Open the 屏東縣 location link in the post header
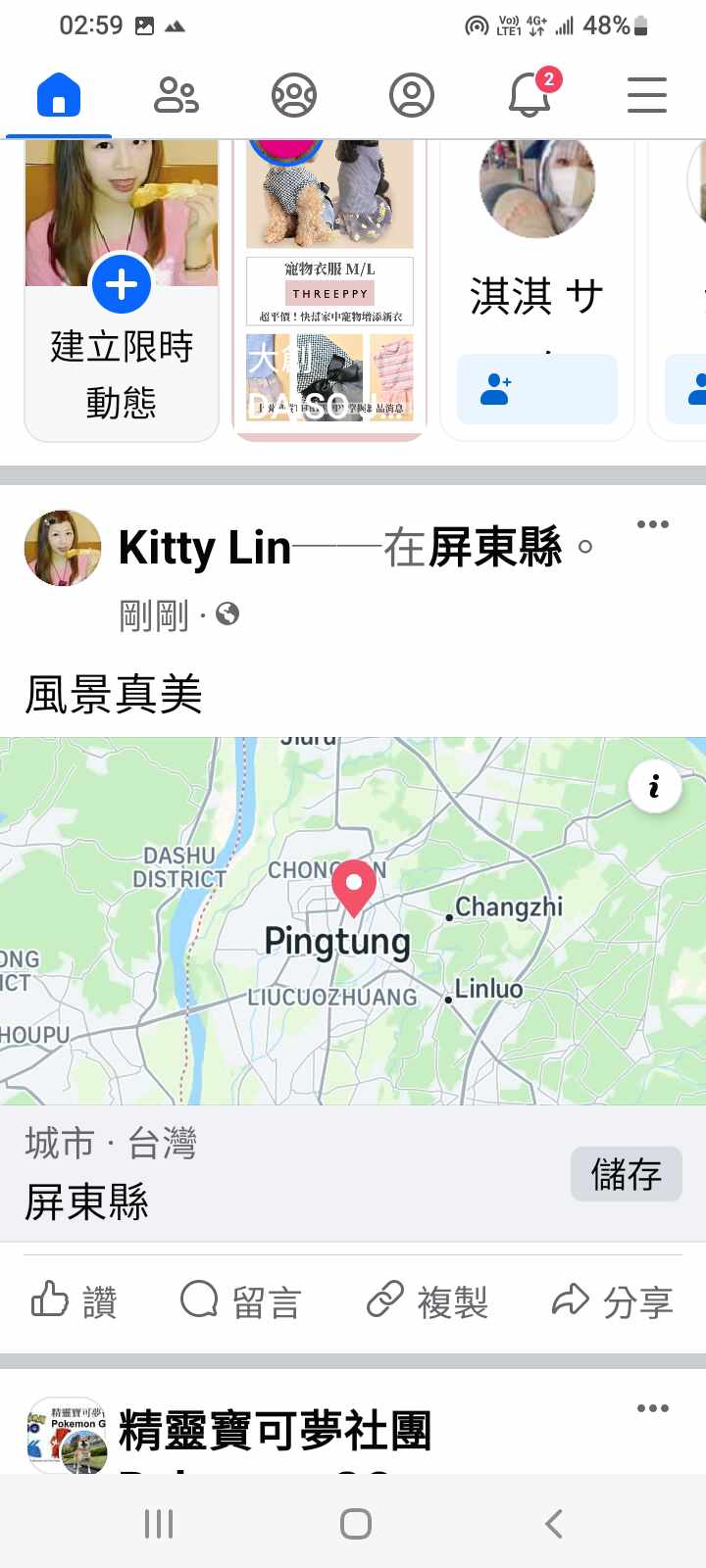 [495, 548]
